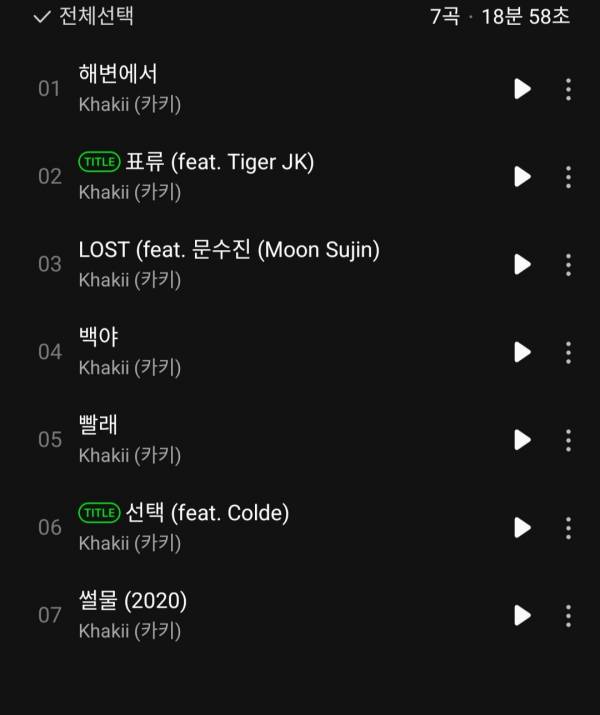This screenshot has width=600, height=715.
Task: Tap 전체선택 to select all tracks
Action: coord(84,17)
